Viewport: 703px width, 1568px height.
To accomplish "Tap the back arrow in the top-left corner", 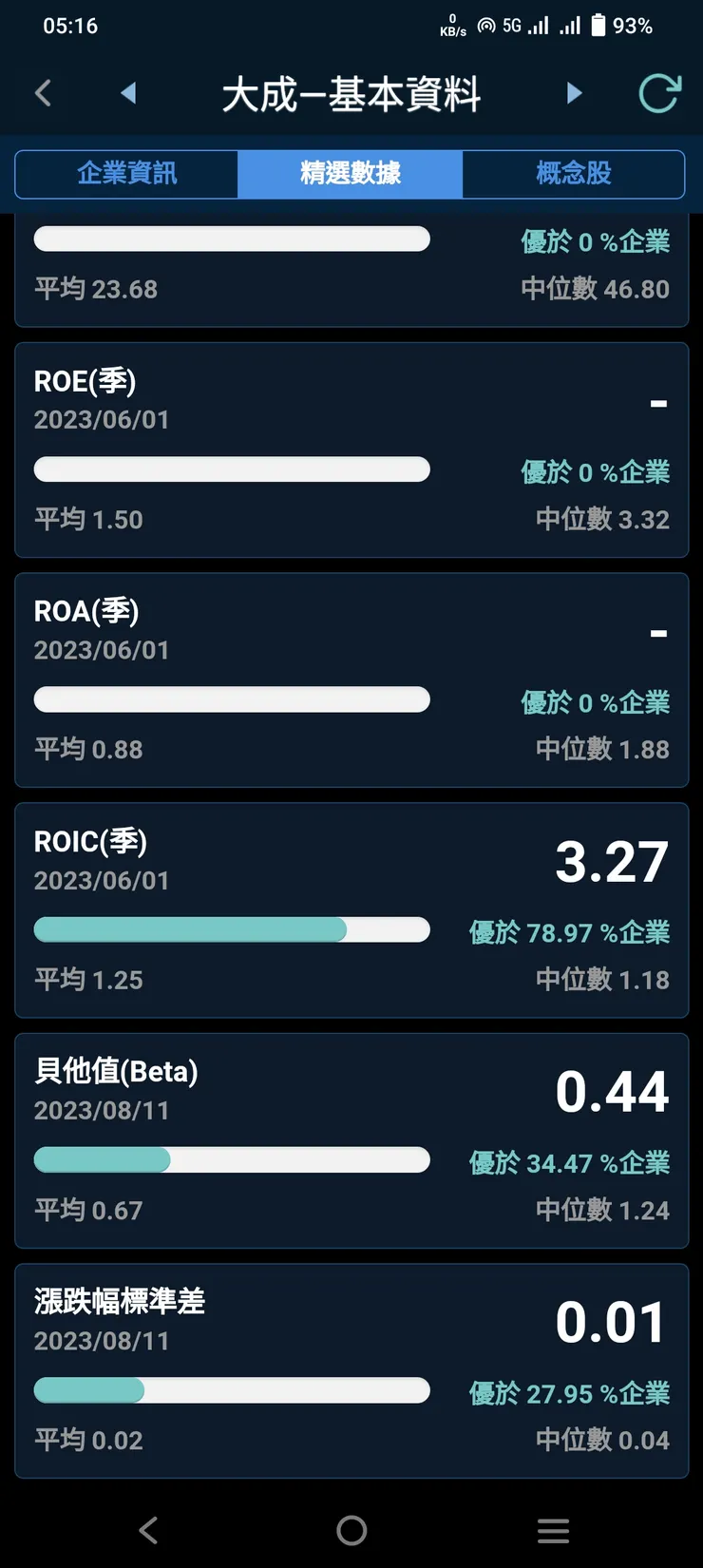I will pos(42,92).
